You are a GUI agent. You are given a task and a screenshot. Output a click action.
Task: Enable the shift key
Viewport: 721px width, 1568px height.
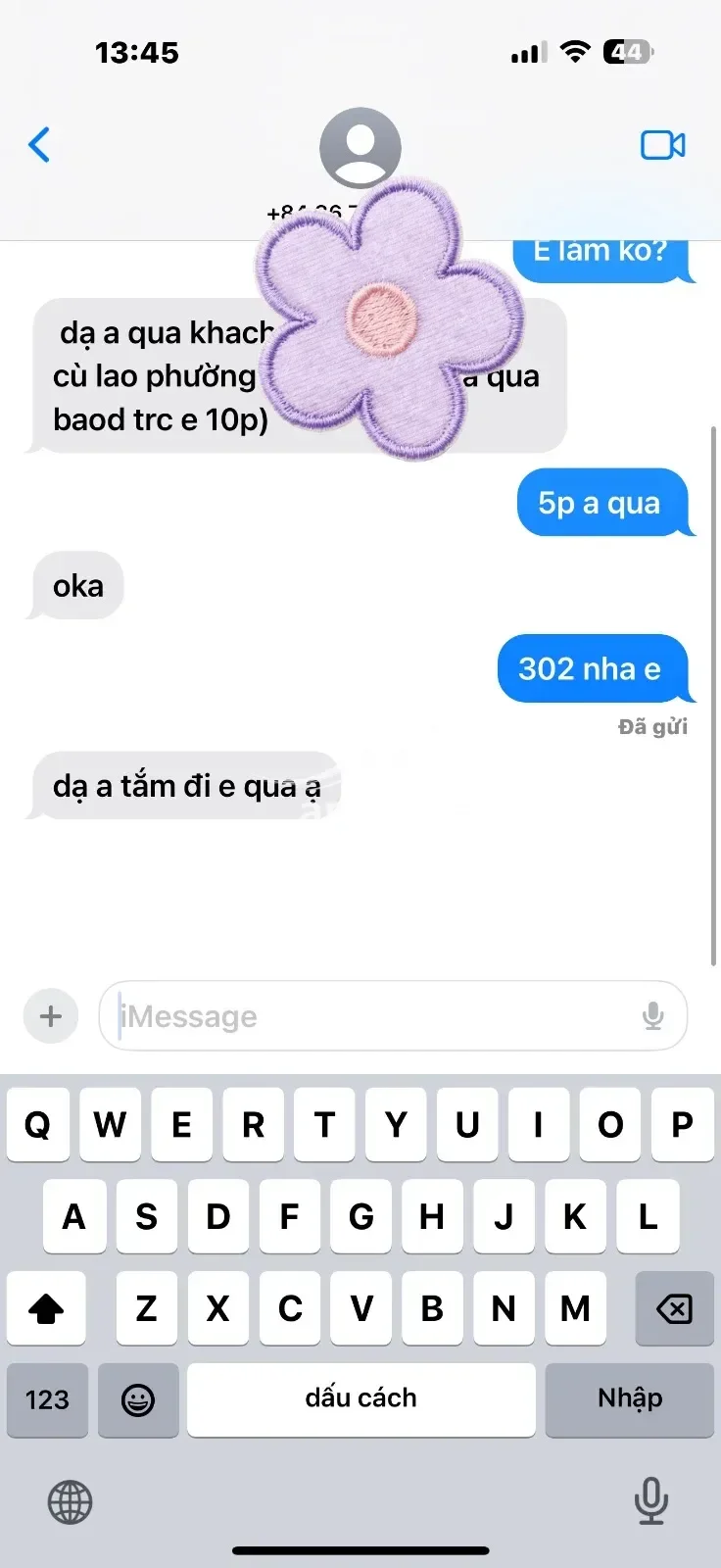tap(46, 1308)
